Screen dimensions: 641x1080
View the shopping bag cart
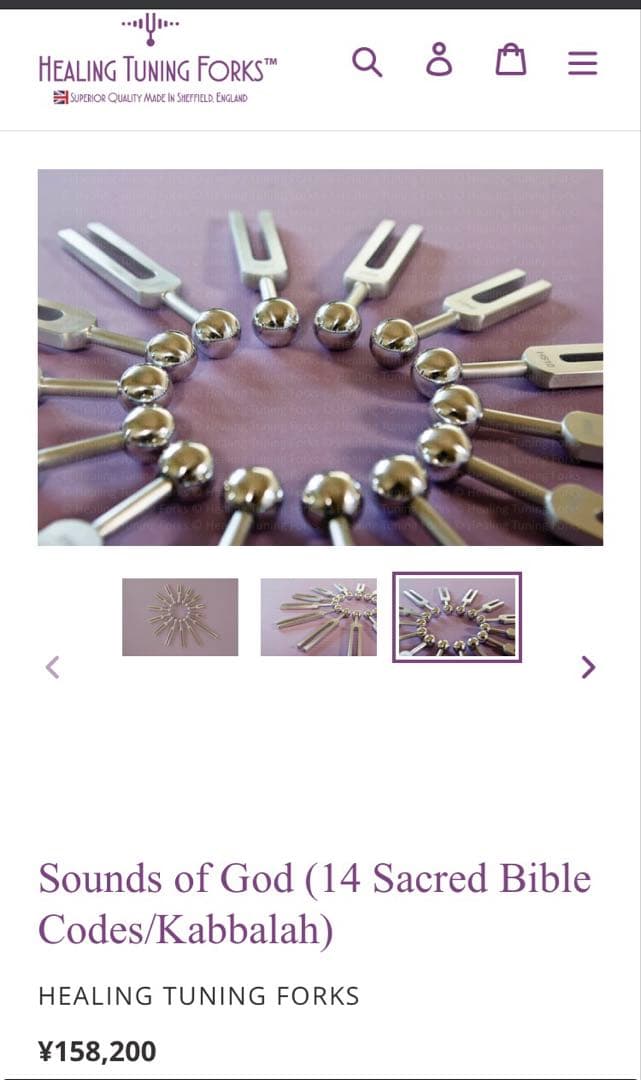tap(511, 61)
